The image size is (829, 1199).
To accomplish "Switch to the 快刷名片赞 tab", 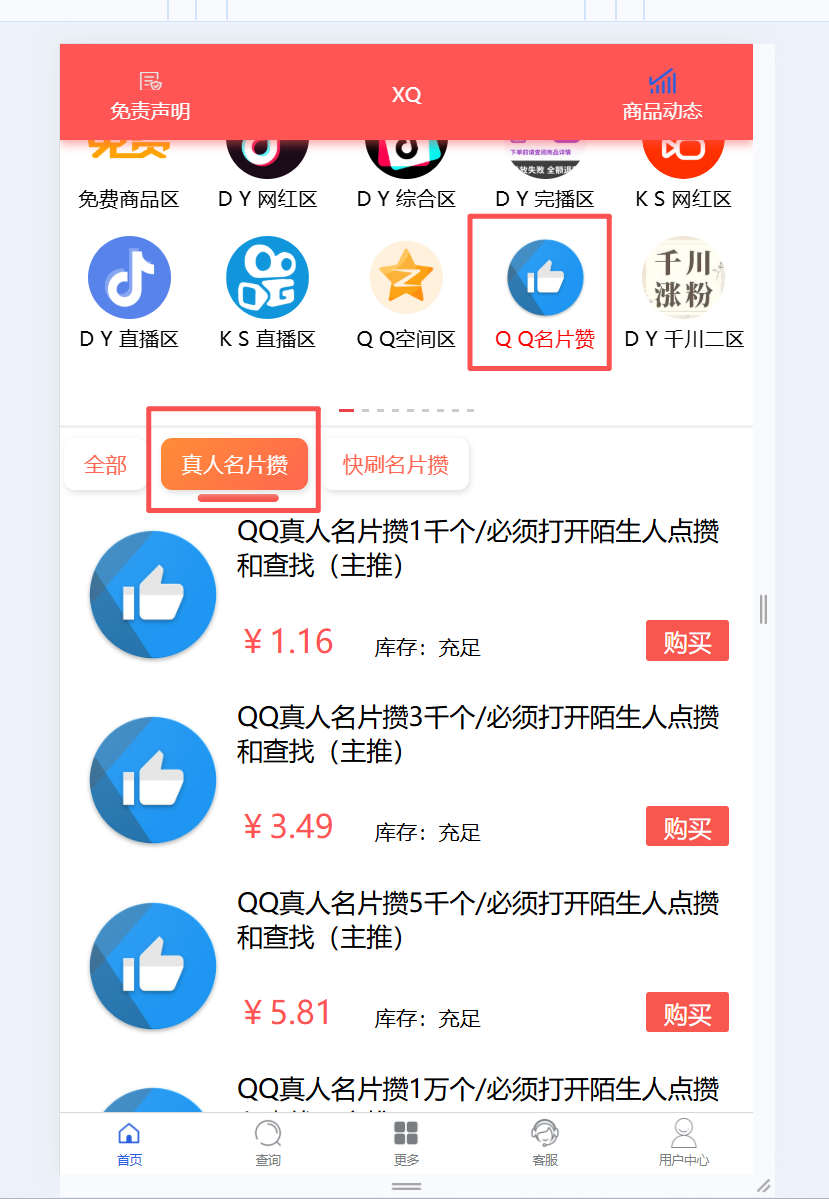I will point(396,465).
